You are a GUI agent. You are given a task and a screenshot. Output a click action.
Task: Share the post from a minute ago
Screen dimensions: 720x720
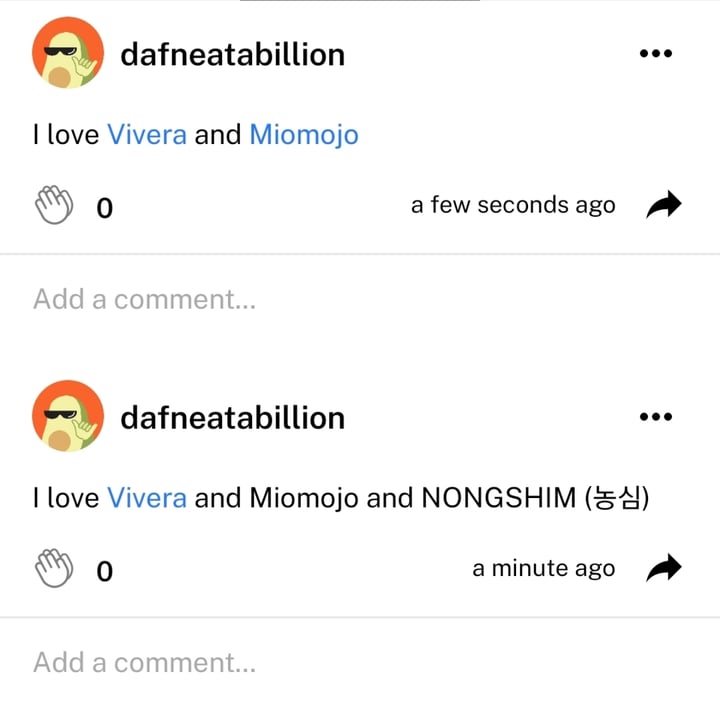click(663, 569)
